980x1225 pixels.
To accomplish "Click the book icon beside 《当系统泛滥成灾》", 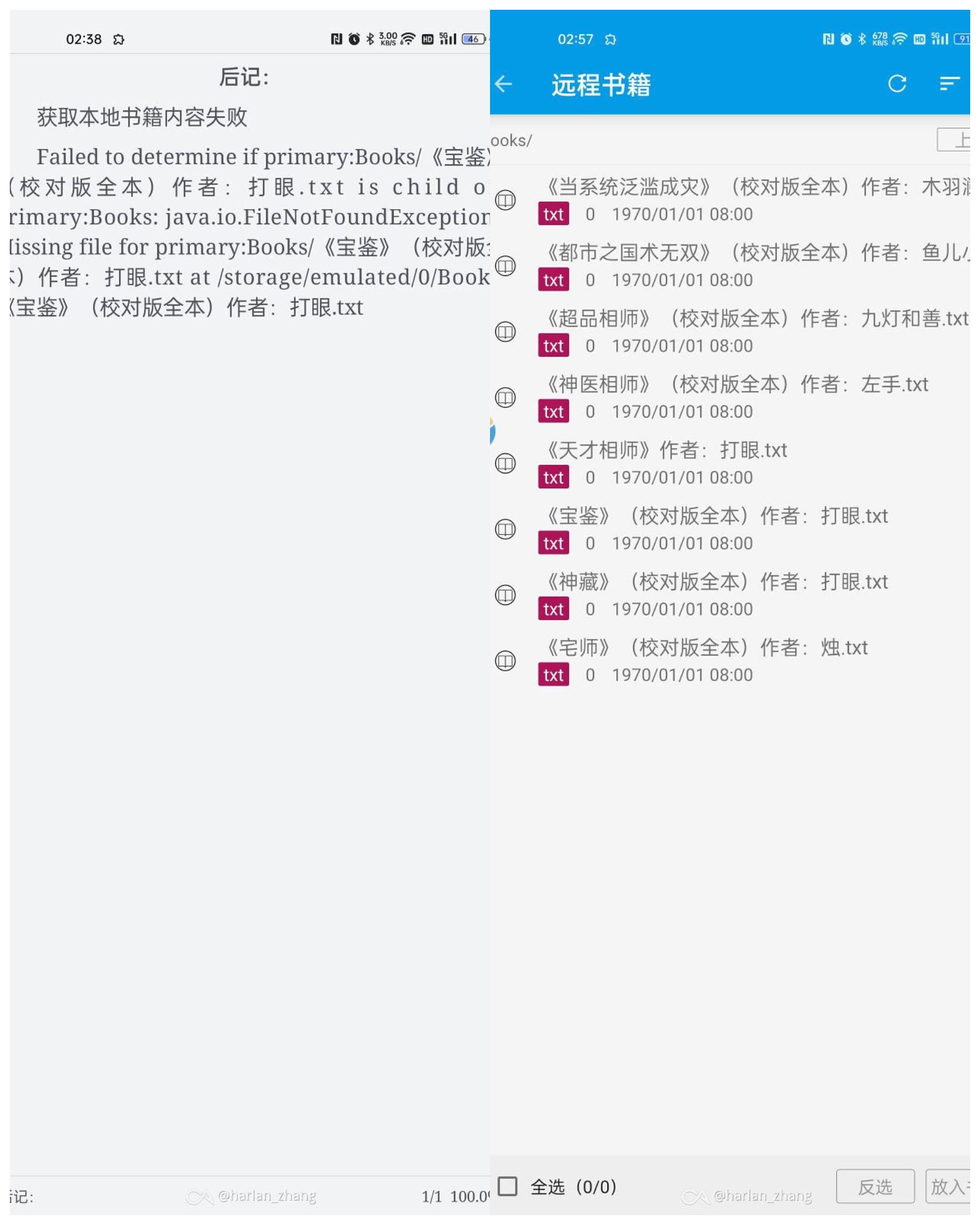I will [x=505, y=200].
